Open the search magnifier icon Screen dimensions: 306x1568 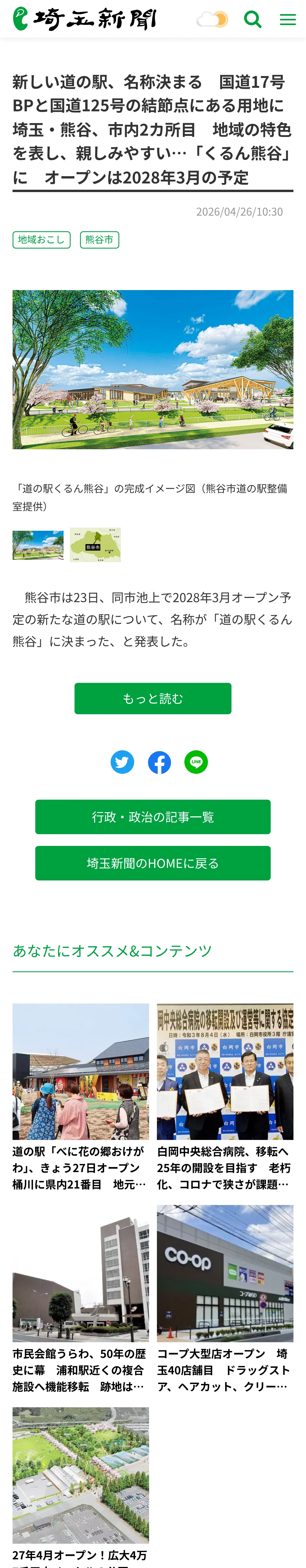point(253,20)
